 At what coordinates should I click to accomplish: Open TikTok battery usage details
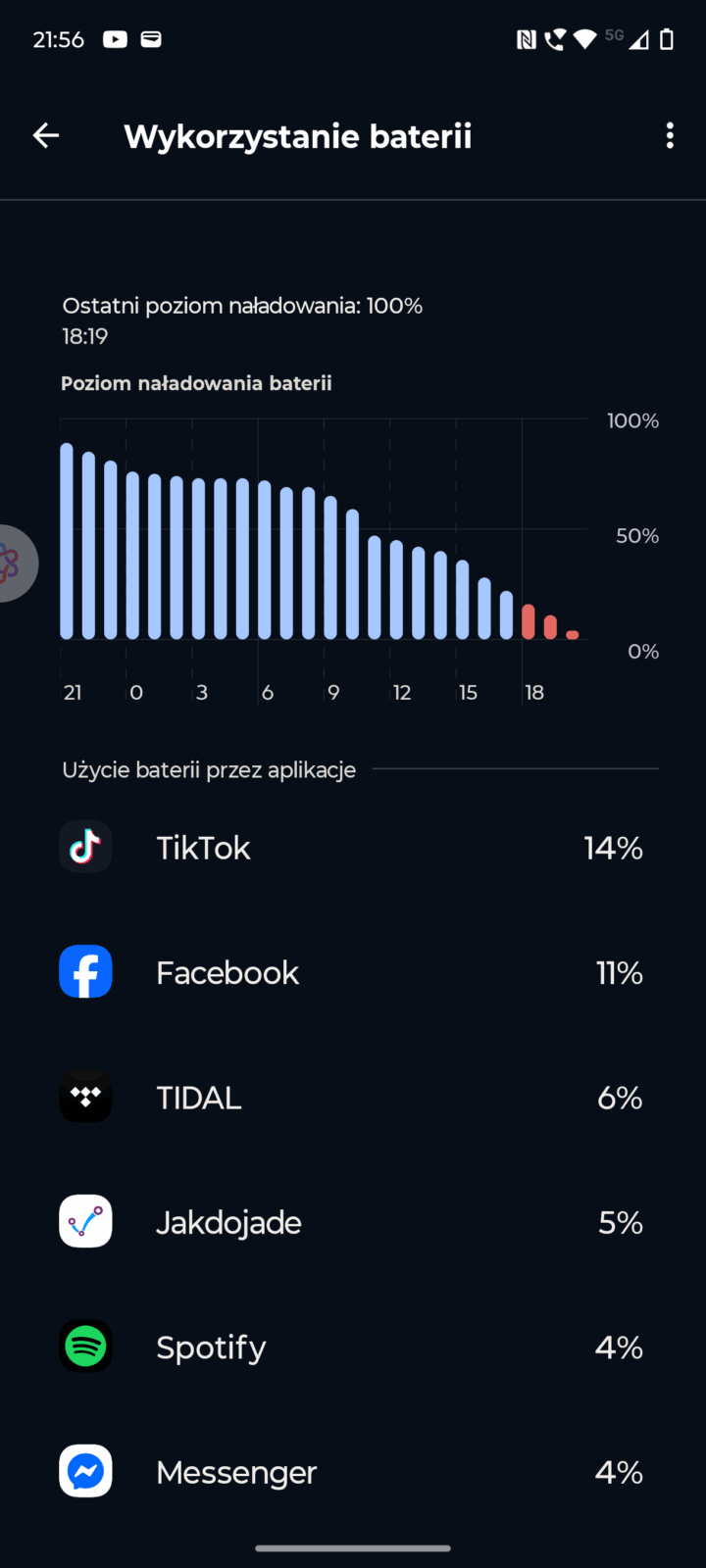click(x=351, y=848)
